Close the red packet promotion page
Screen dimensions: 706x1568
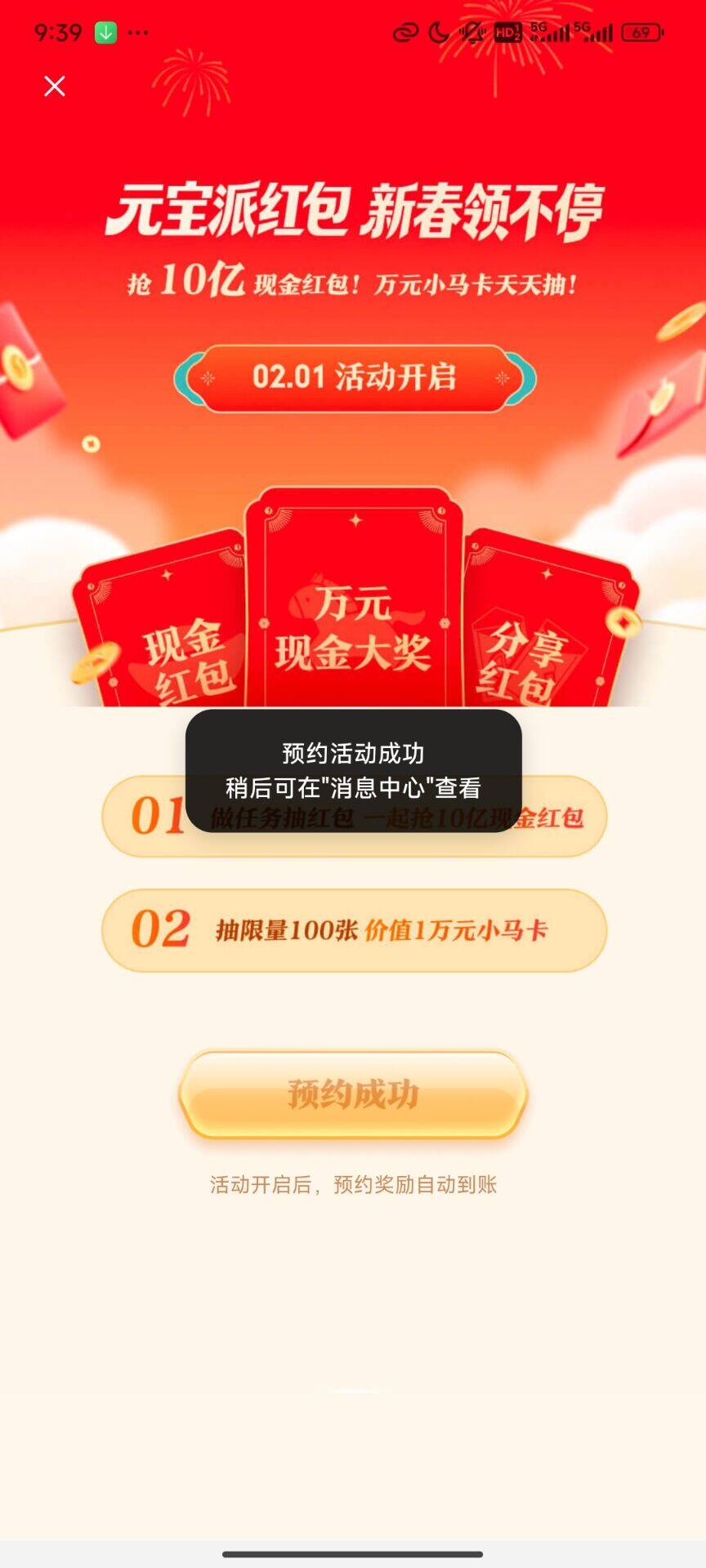coord(55,86)
